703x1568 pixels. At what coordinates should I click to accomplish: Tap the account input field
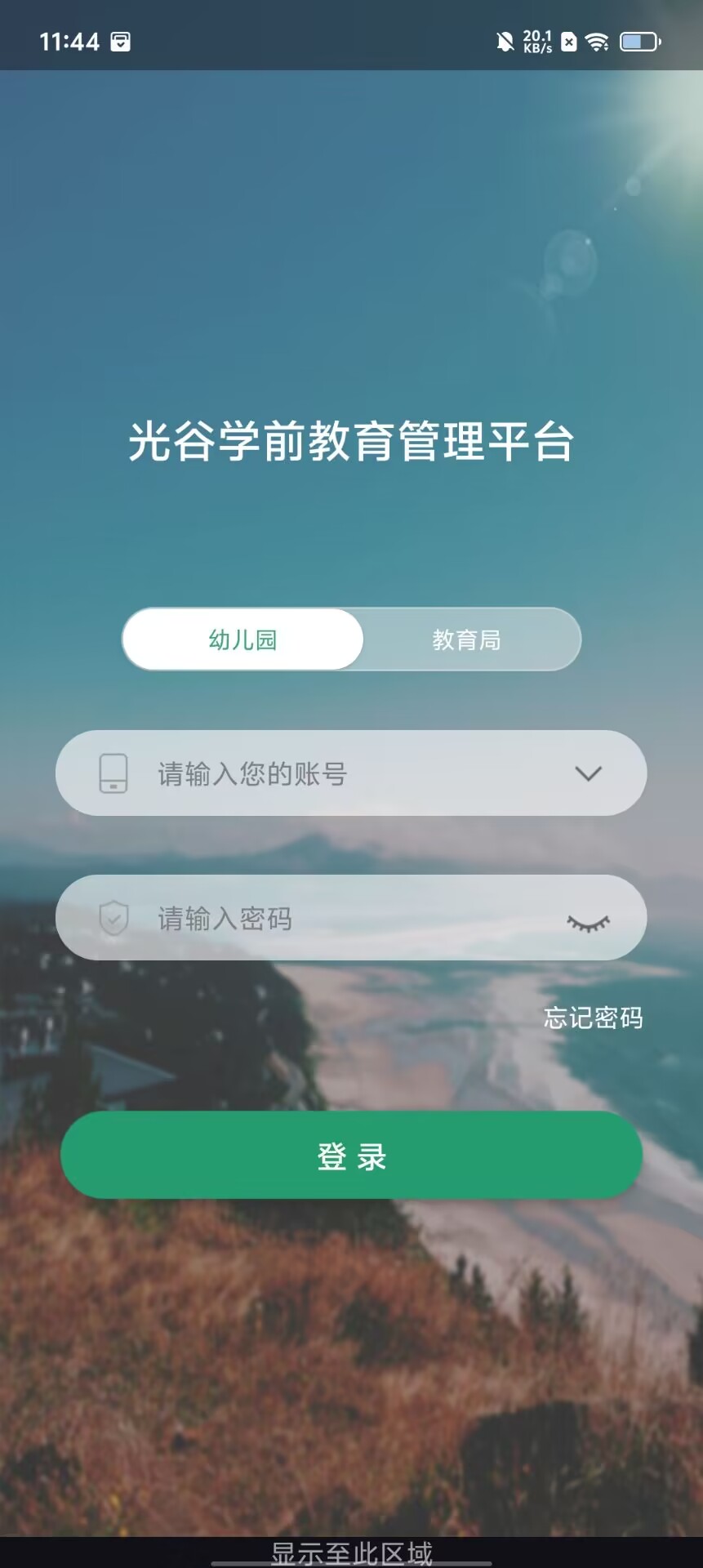tap(343, 773)
